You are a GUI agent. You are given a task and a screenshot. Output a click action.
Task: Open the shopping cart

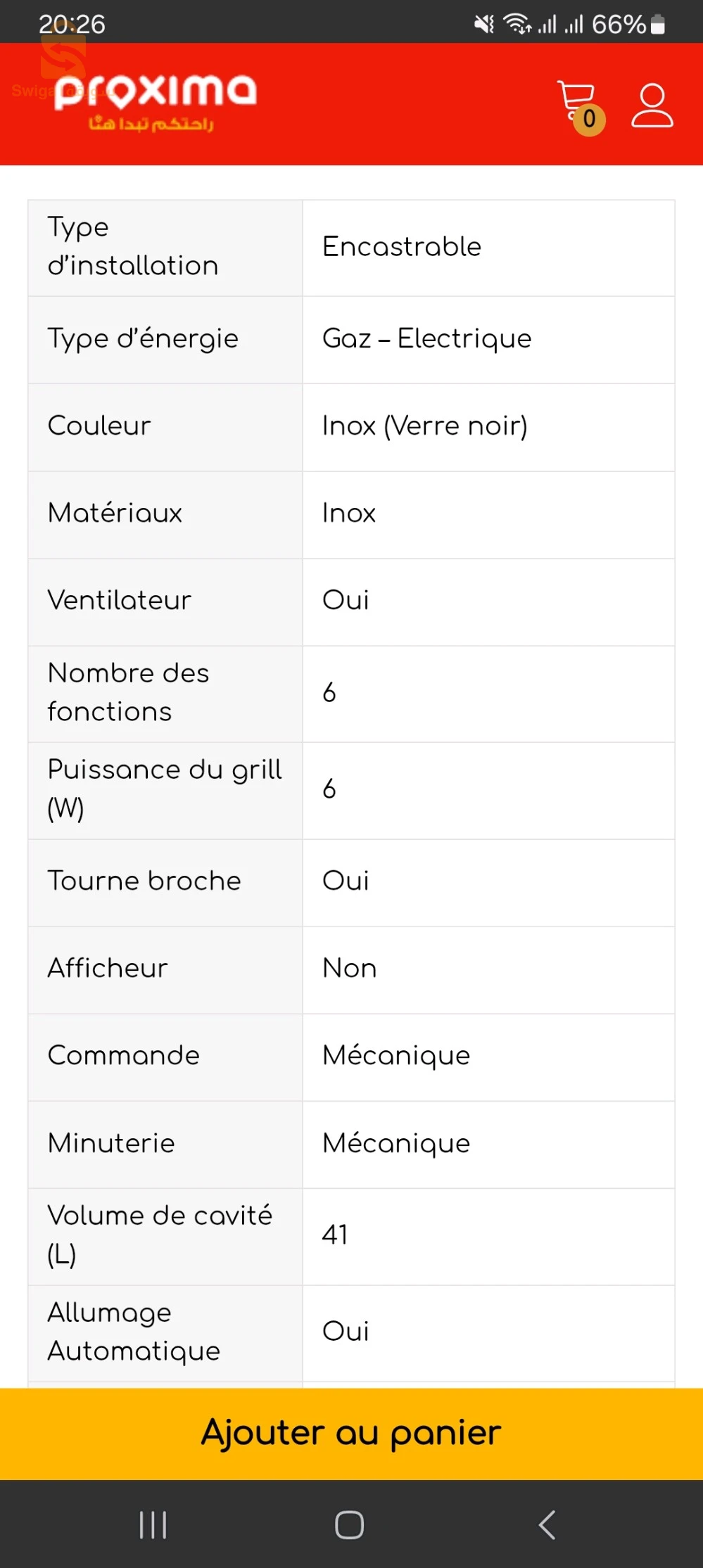tap(578, 106)
